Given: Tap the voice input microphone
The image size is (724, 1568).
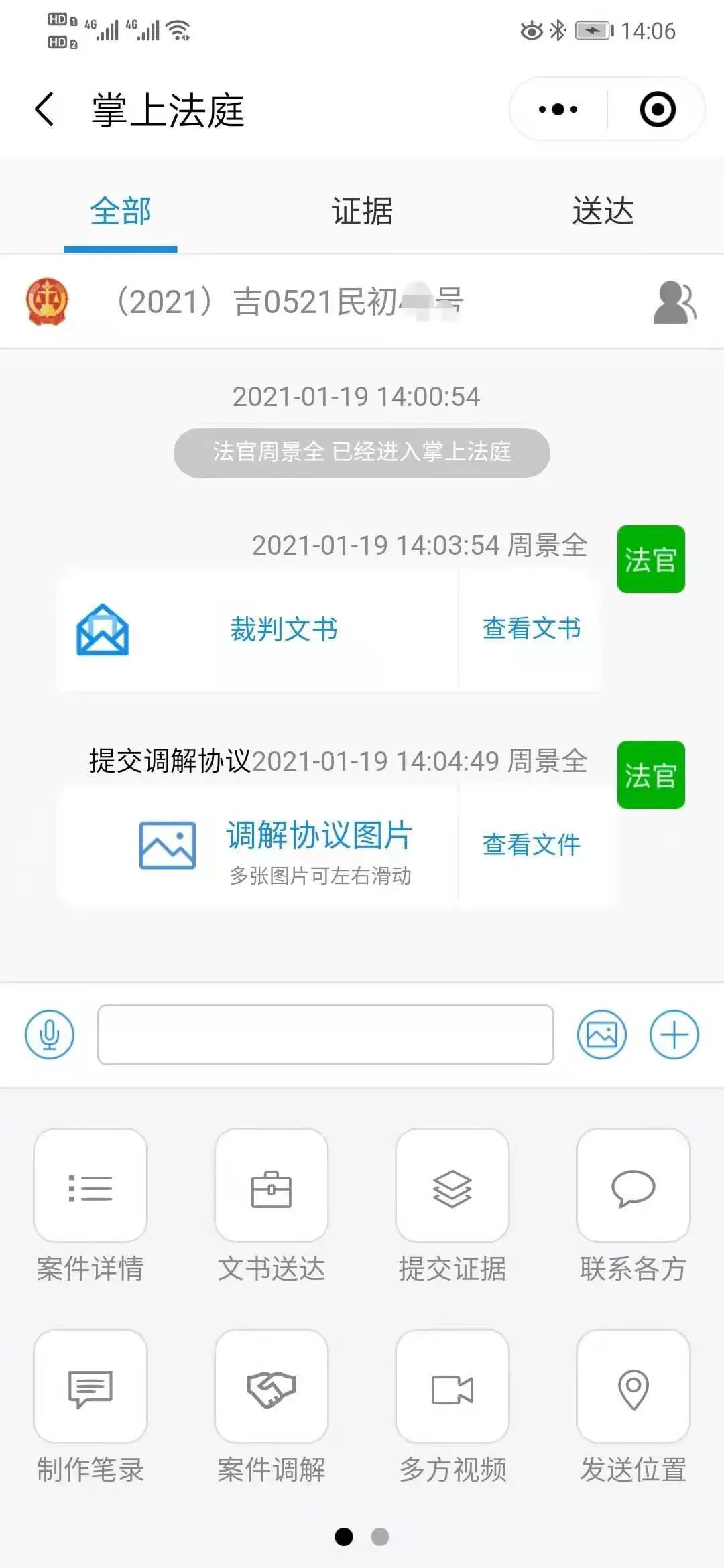Looking at the screenshot, I should point(50,1035).
